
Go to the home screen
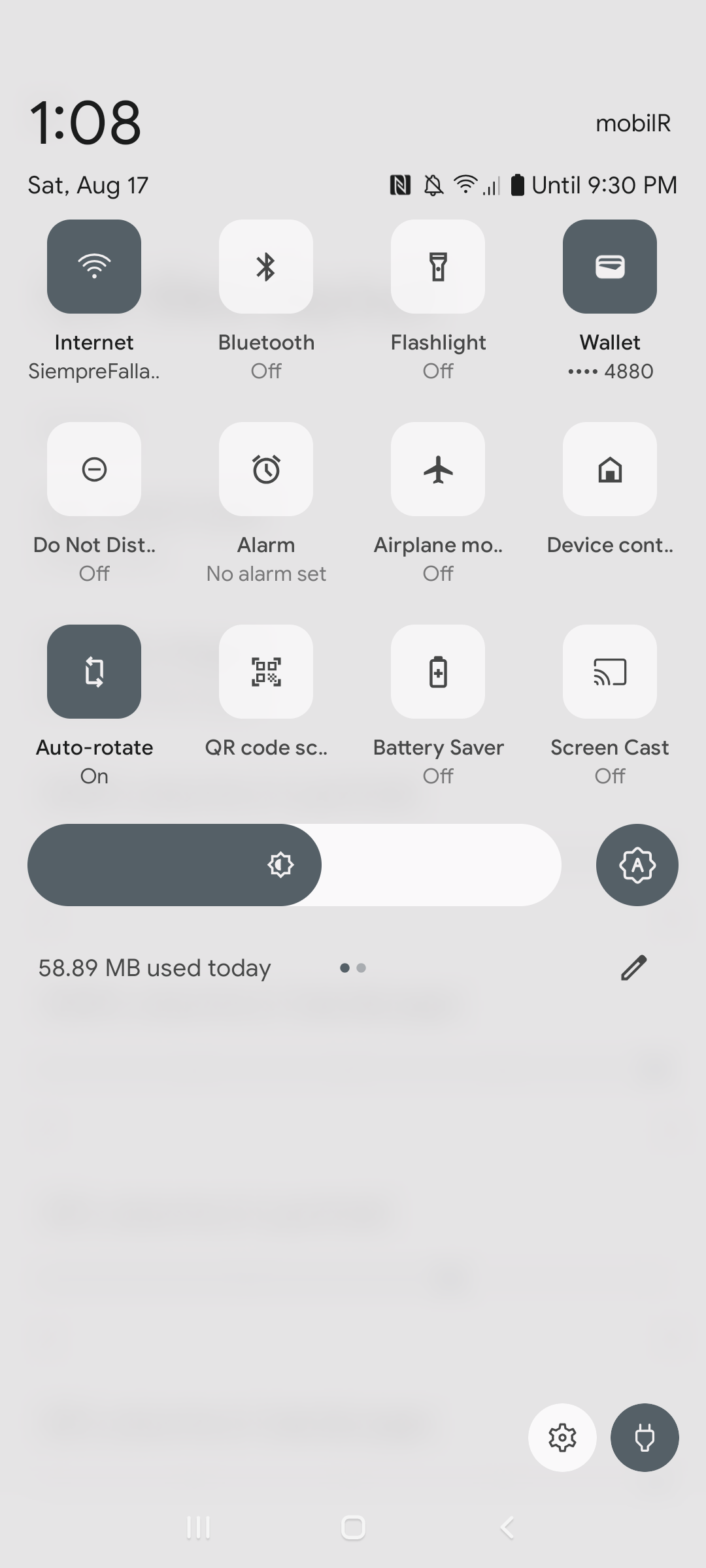click(x=353, y=1527)
